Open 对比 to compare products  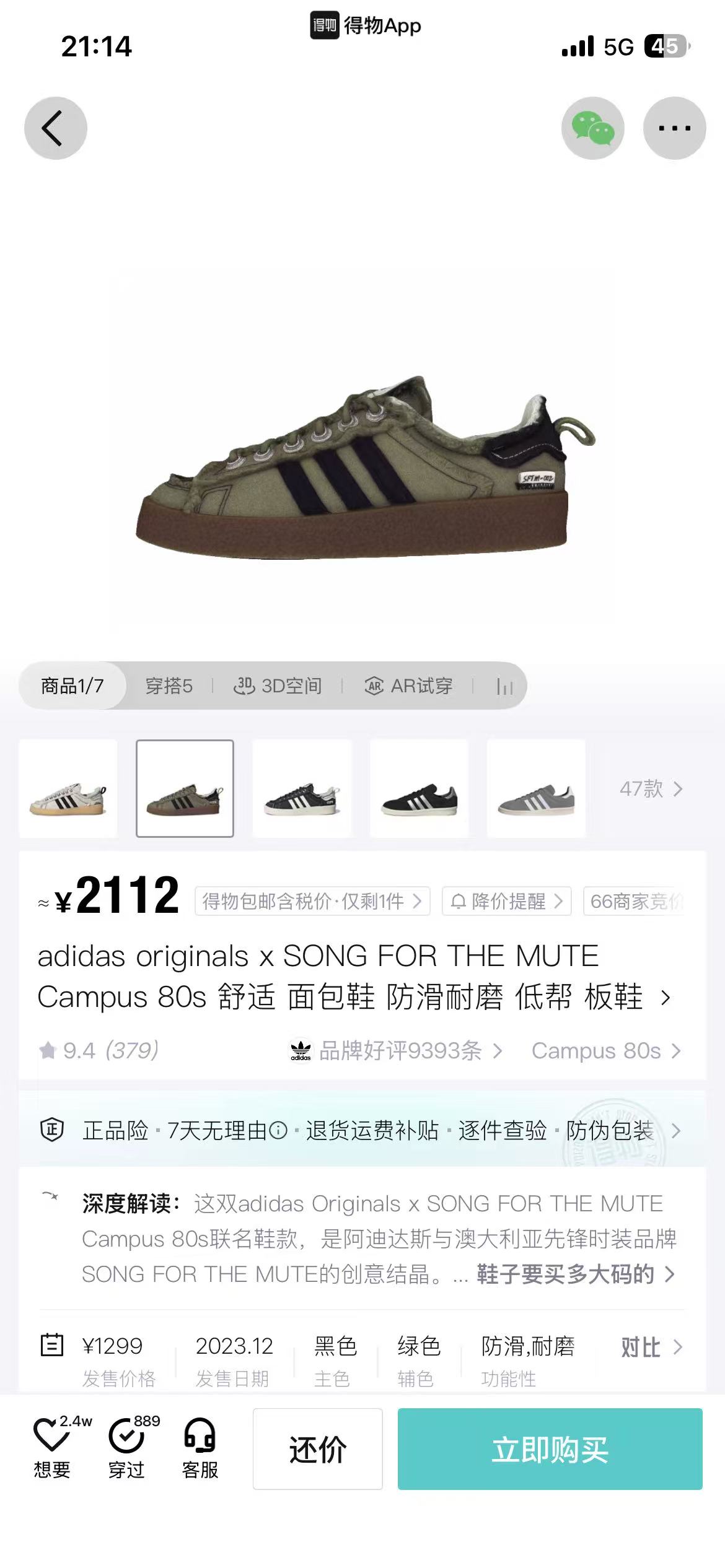coord(652,1347)
